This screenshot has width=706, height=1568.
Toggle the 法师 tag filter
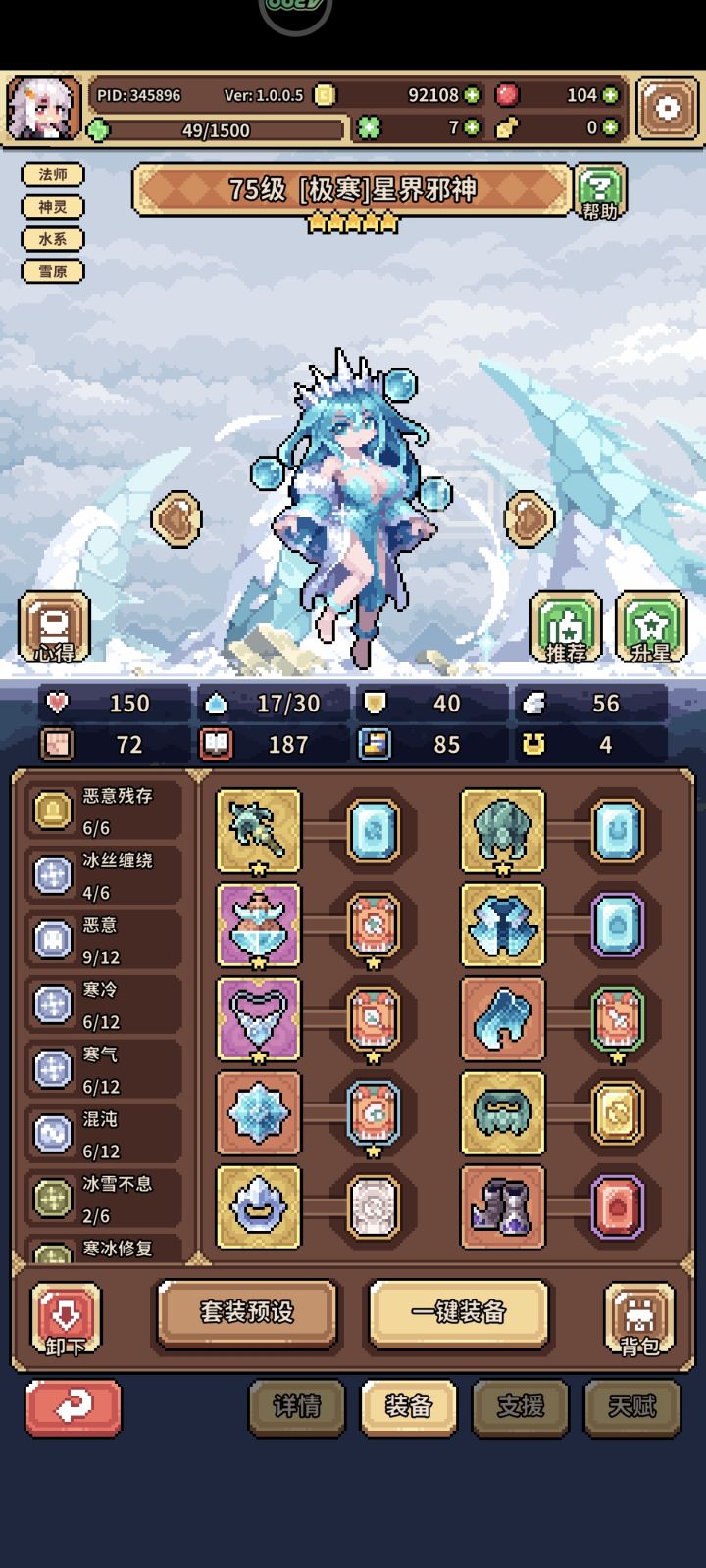[51, 173]
